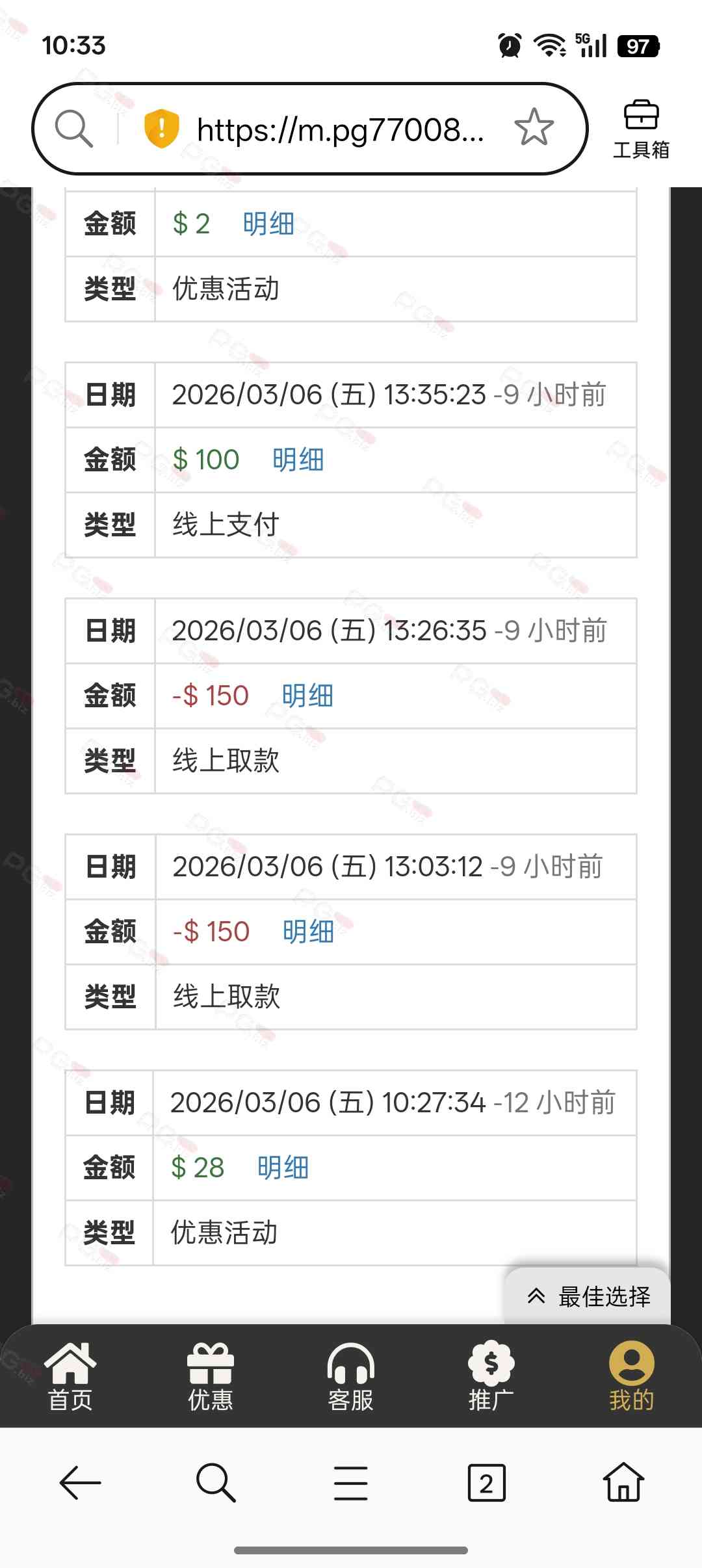Viewport: 702px width, 1568px height.
Task: Open 明细 for the $ 100 payment
Action: point(298,460)
